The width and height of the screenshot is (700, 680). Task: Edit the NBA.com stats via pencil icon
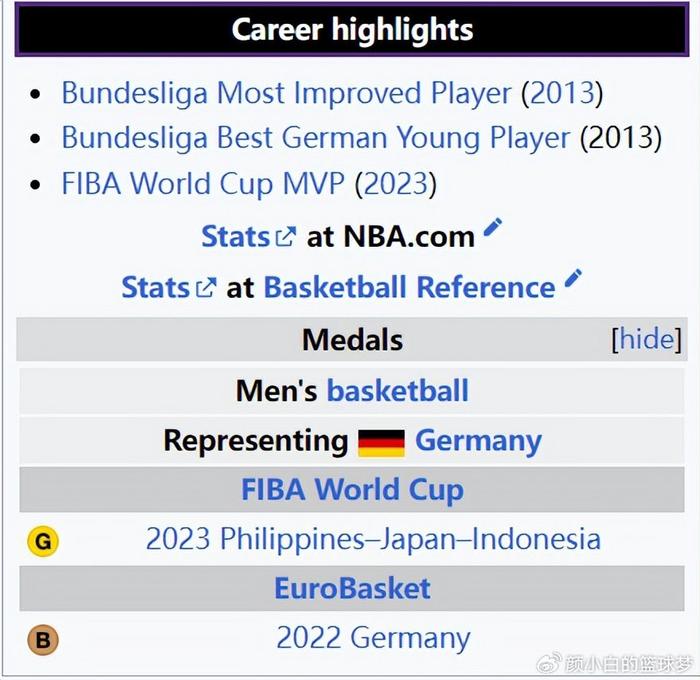click(493, 230)
